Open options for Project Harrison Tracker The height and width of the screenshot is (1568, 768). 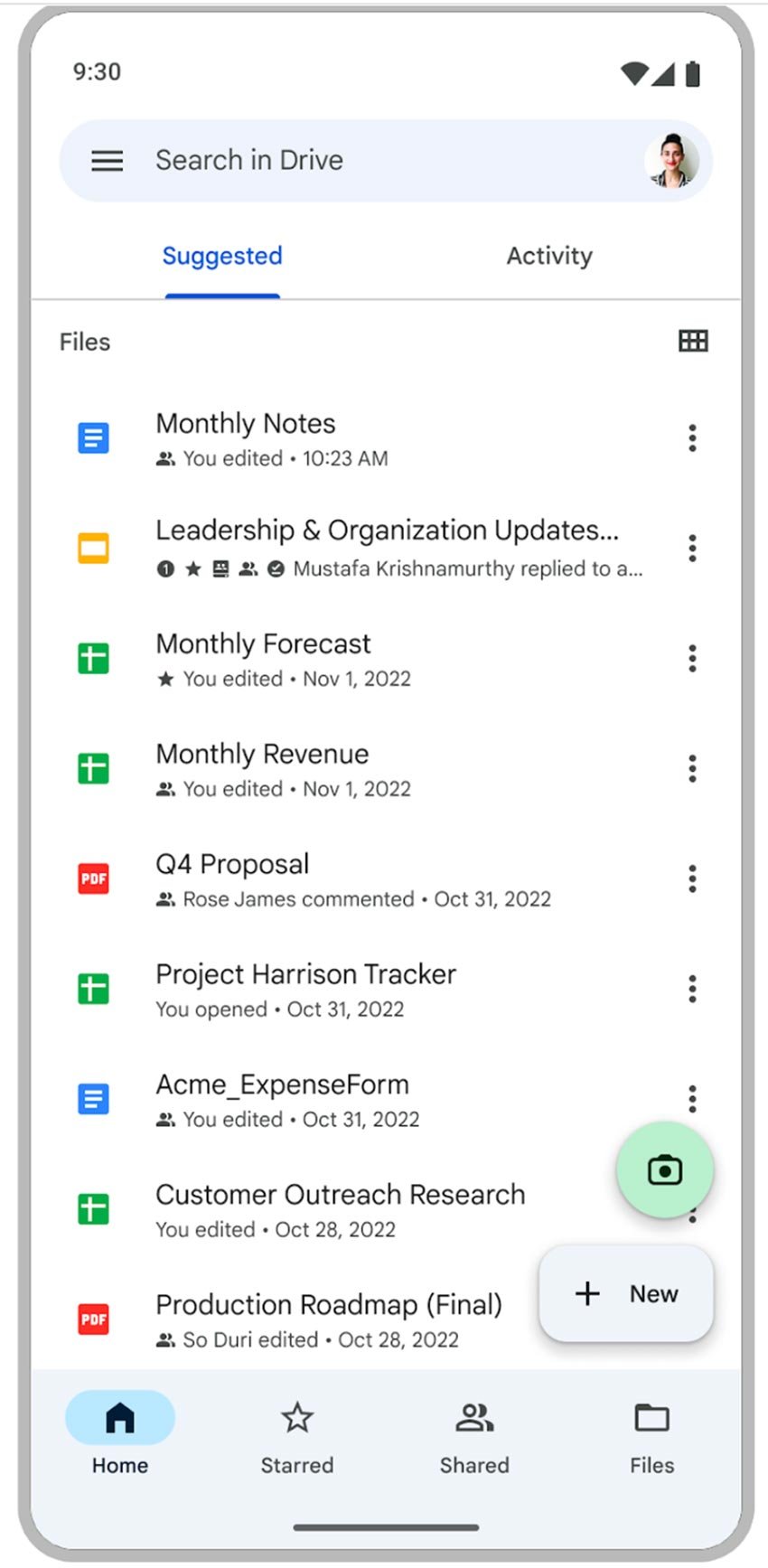pos(692,989)
